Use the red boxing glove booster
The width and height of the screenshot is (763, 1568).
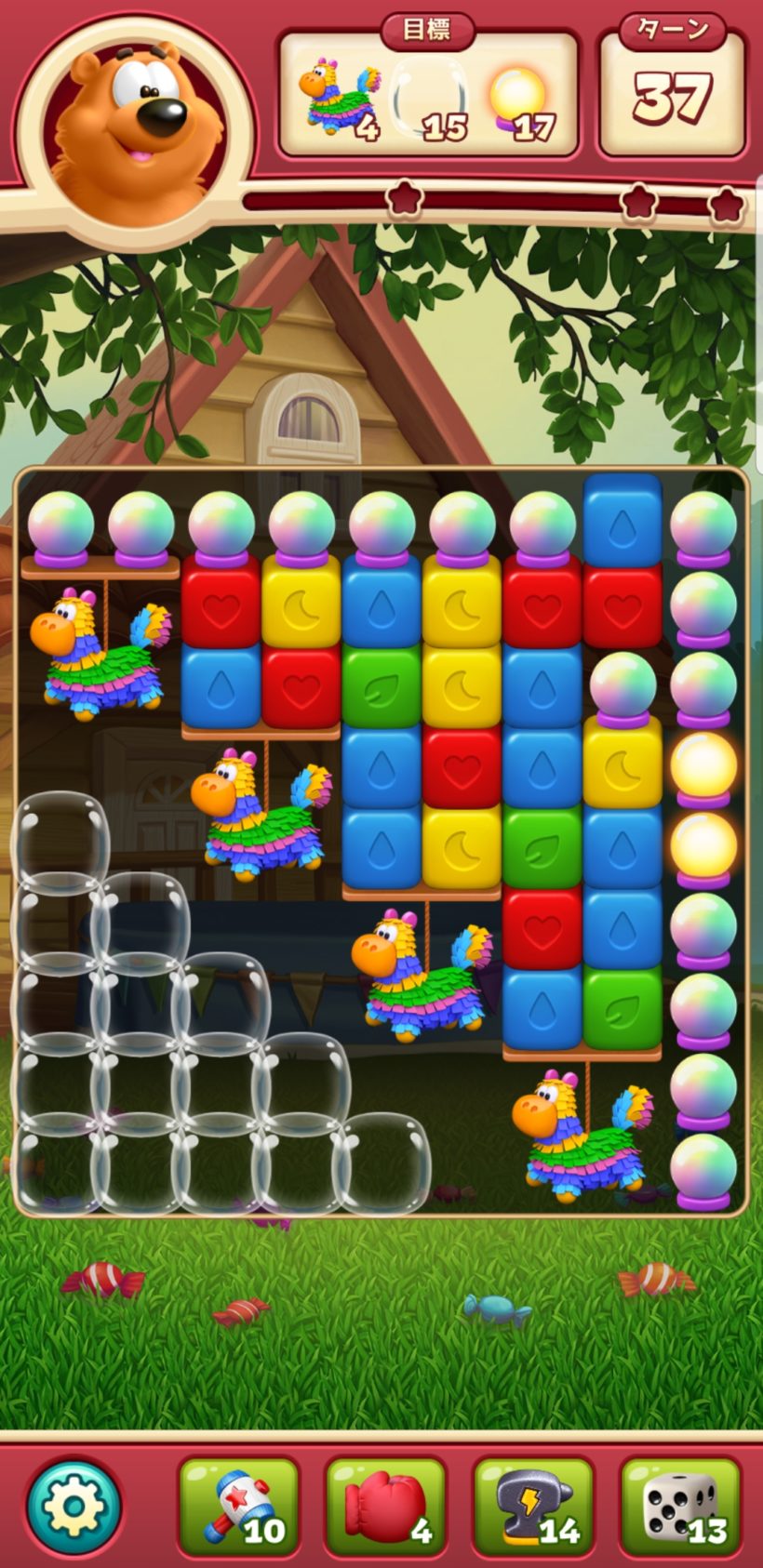[385, 1506]
